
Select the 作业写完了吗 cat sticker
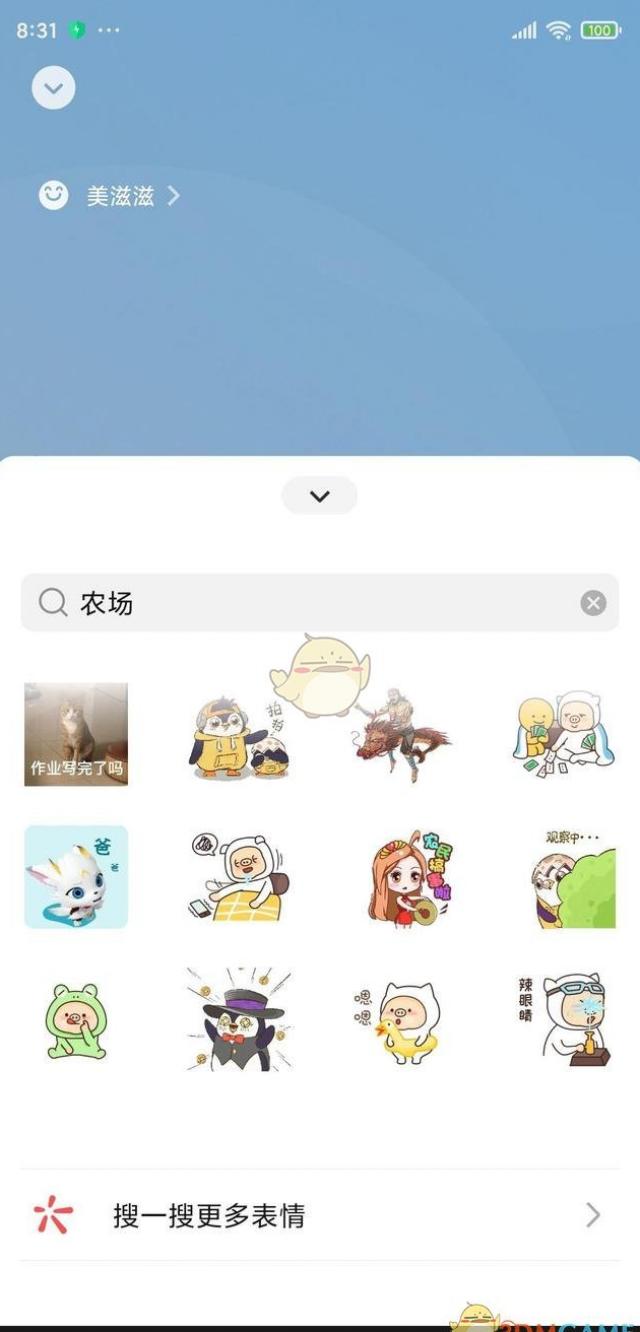click(76, 734)
